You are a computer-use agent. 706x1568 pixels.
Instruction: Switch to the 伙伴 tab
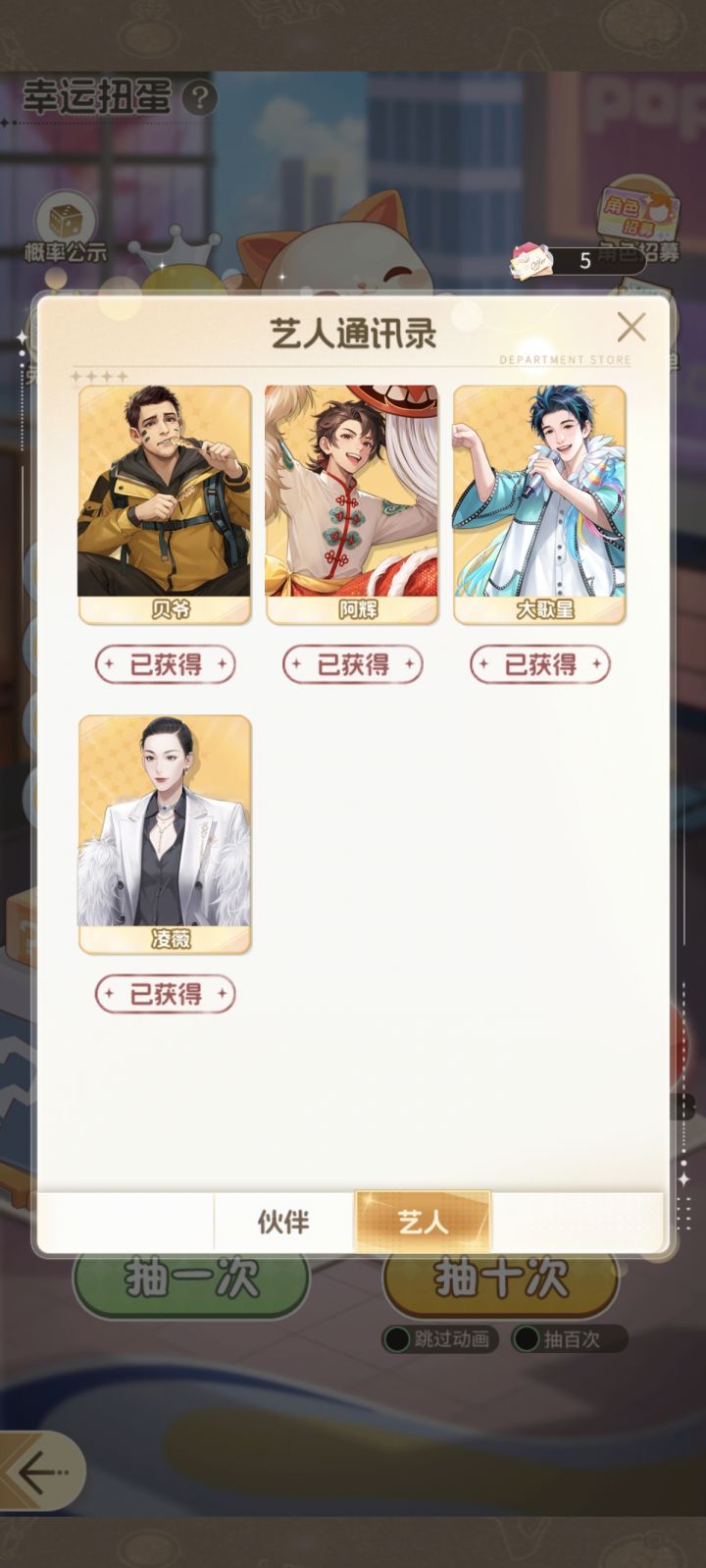282,1222
